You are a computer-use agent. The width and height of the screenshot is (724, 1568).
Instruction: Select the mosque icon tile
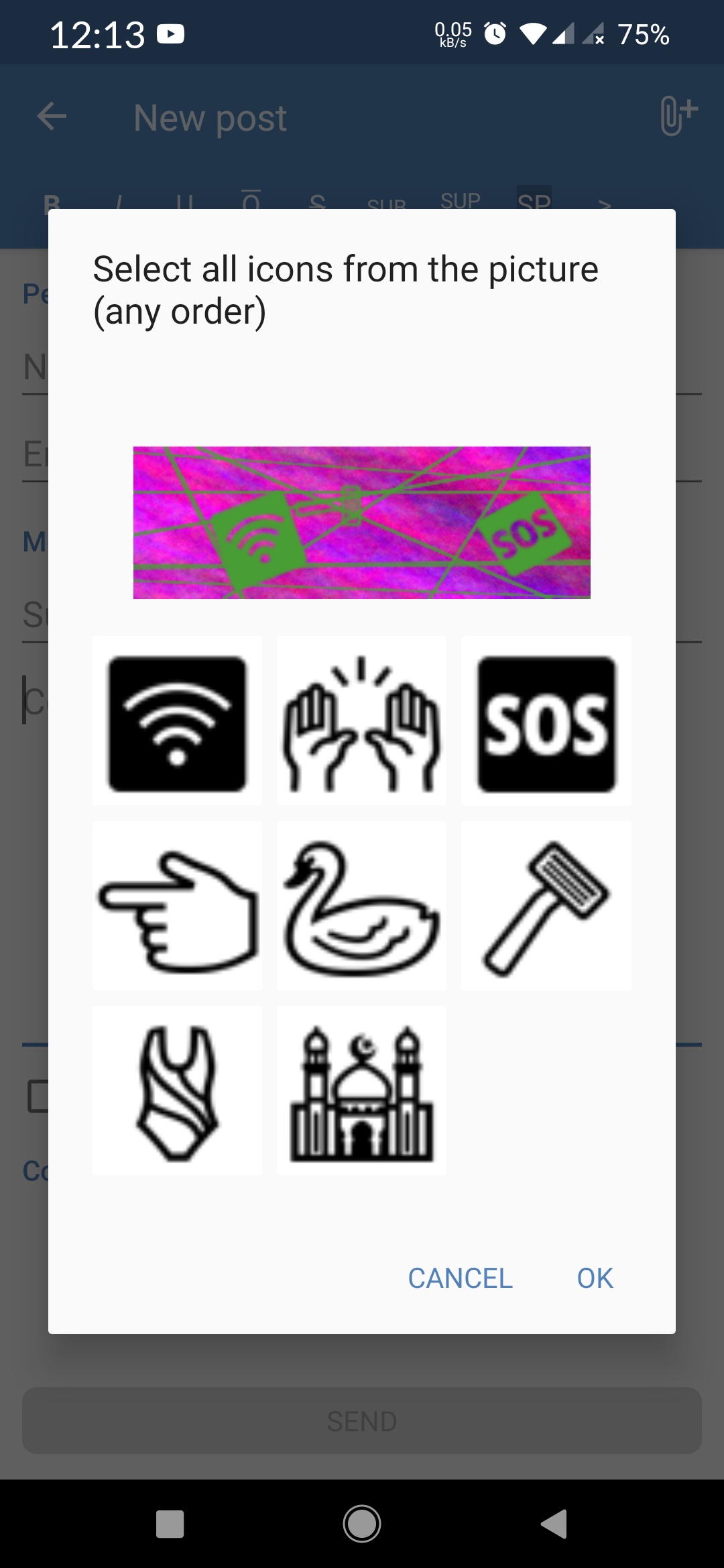click(361, 1091)
